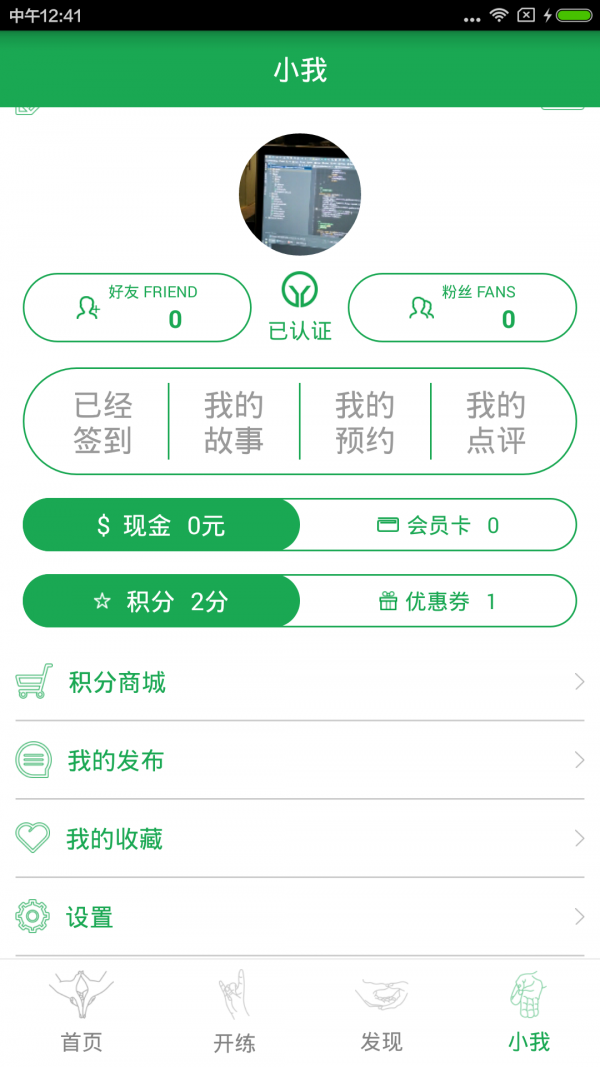
Task: Open 我的收藏 favorites
Action: (300, 839)
